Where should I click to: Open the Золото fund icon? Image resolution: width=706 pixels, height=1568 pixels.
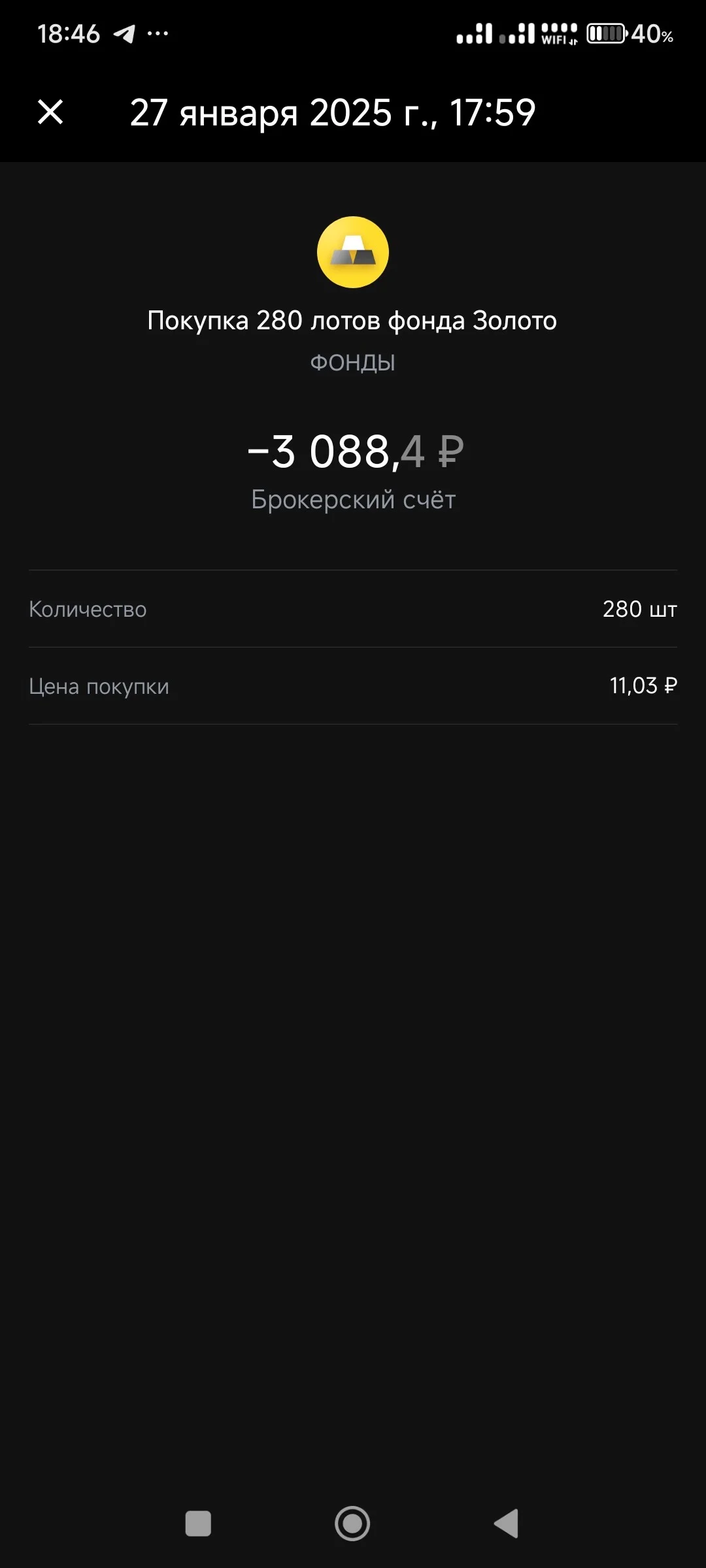click(353, 252)
